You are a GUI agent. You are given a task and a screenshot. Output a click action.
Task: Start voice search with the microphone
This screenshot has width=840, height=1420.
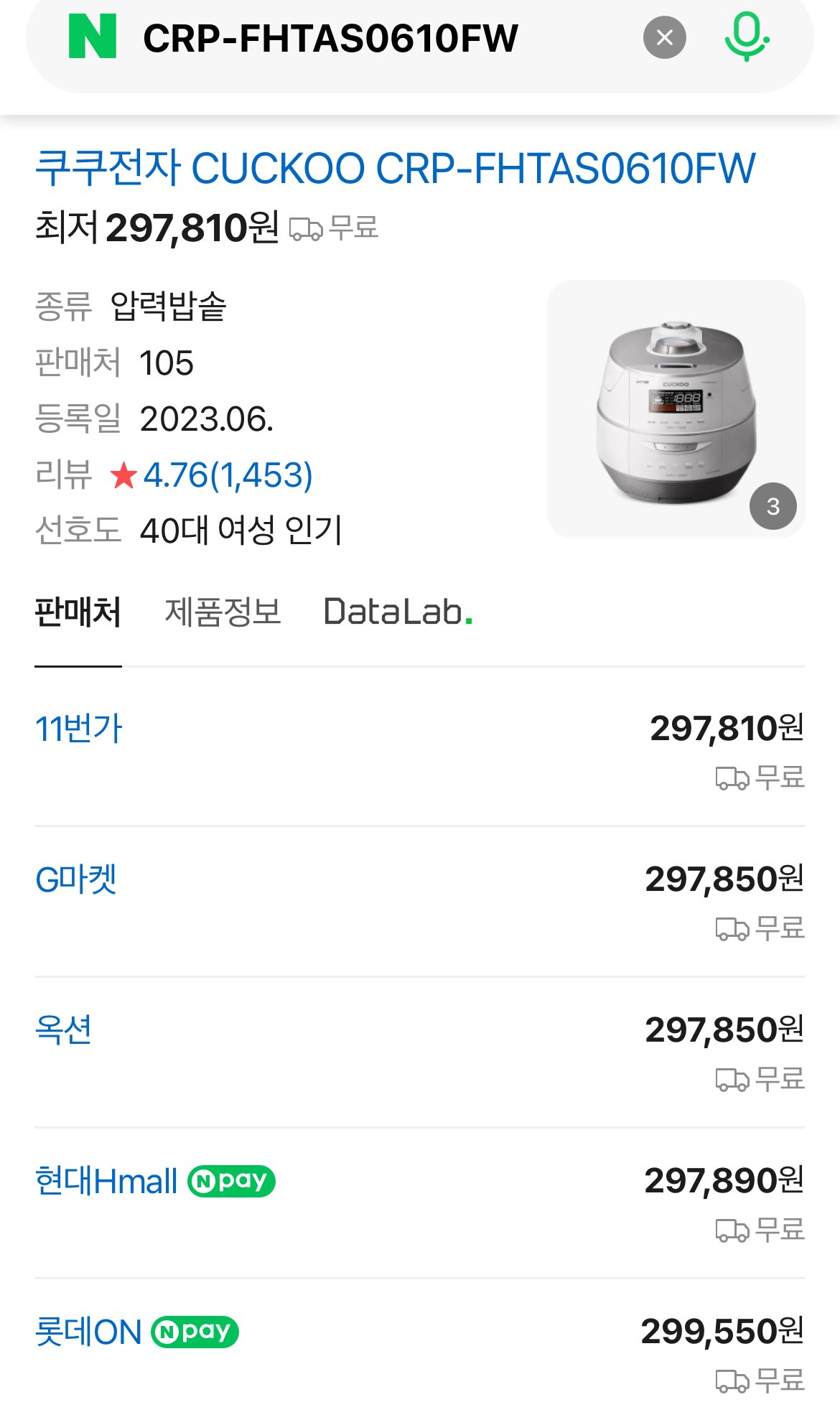[746, 37]
